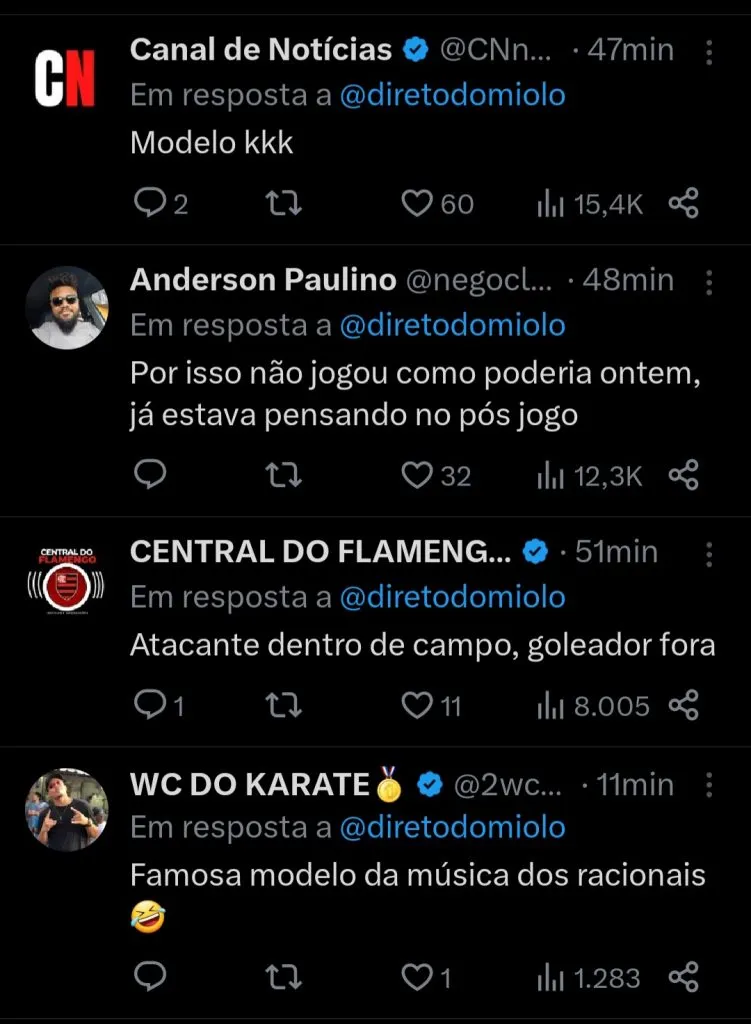The image size is (751, 1024).
Task: Like the WC DO KARATE reply
Action: 416,976
